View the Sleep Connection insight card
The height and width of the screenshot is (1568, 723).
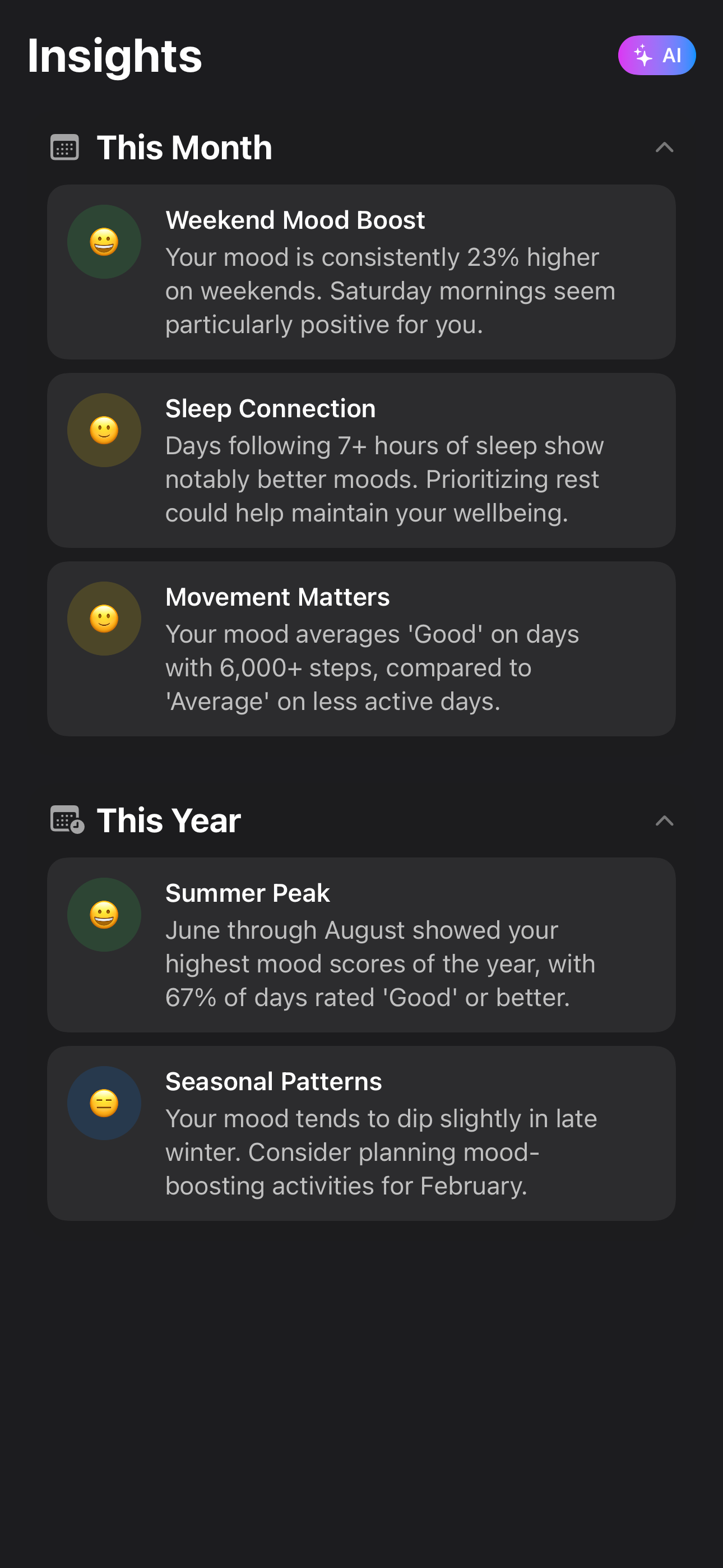[x=361, y=460]
